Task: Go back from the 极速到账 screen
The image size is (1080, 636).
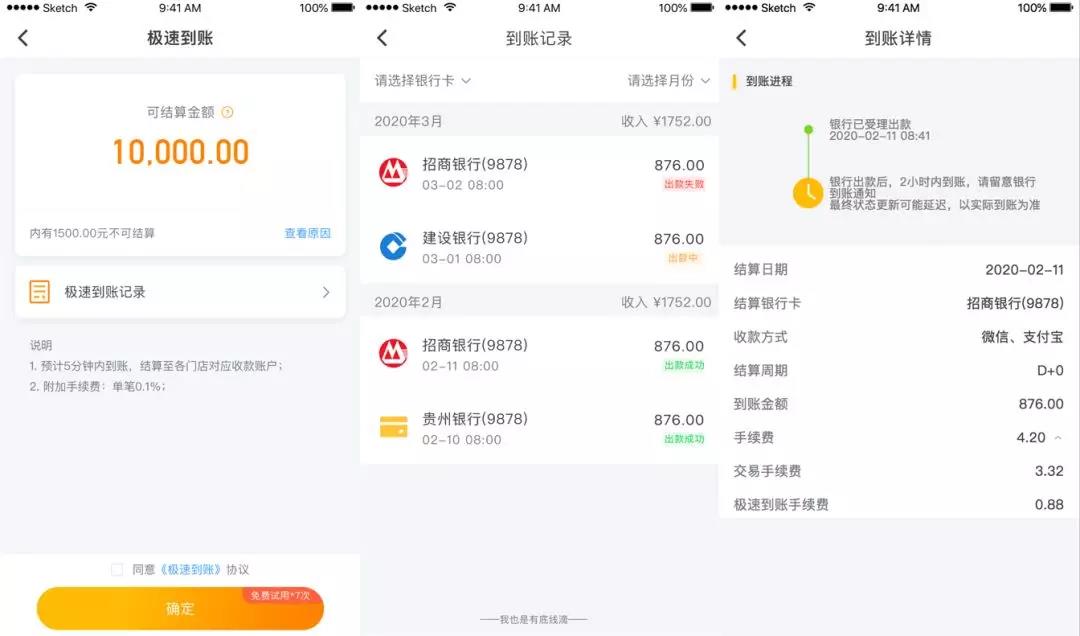Action: [x=23, y=38]
